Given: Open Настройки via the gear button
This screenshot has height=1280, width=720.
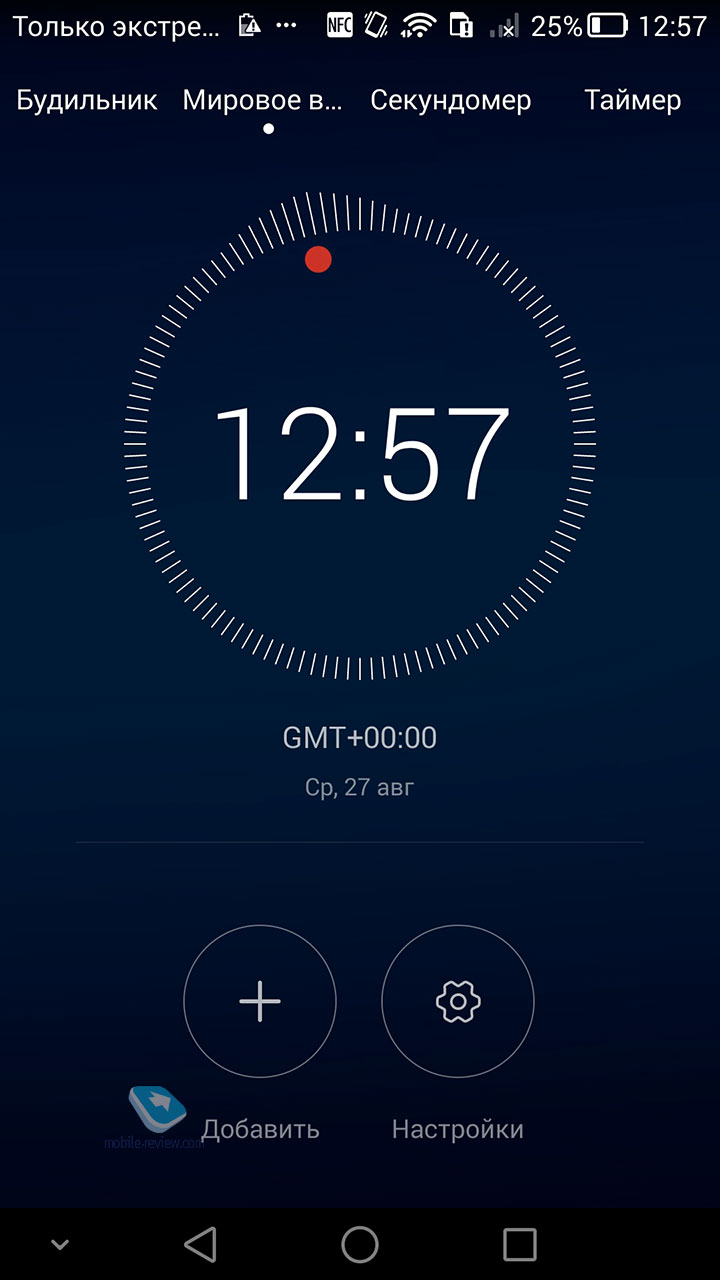Looking at the screenshot, I should 458,1001.
